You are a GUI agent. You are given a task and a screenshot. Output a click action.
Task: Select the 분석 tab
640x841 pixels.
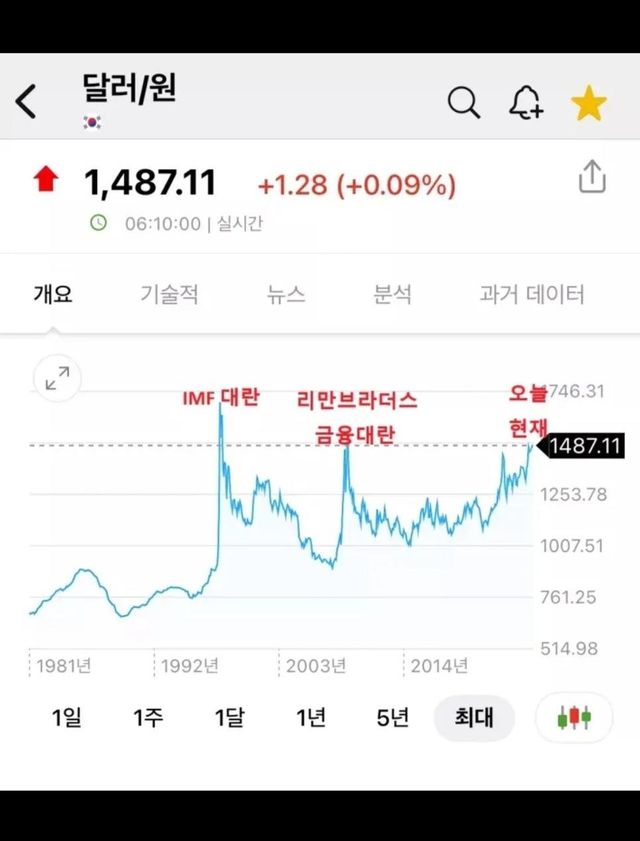click(x=392, y=294)
